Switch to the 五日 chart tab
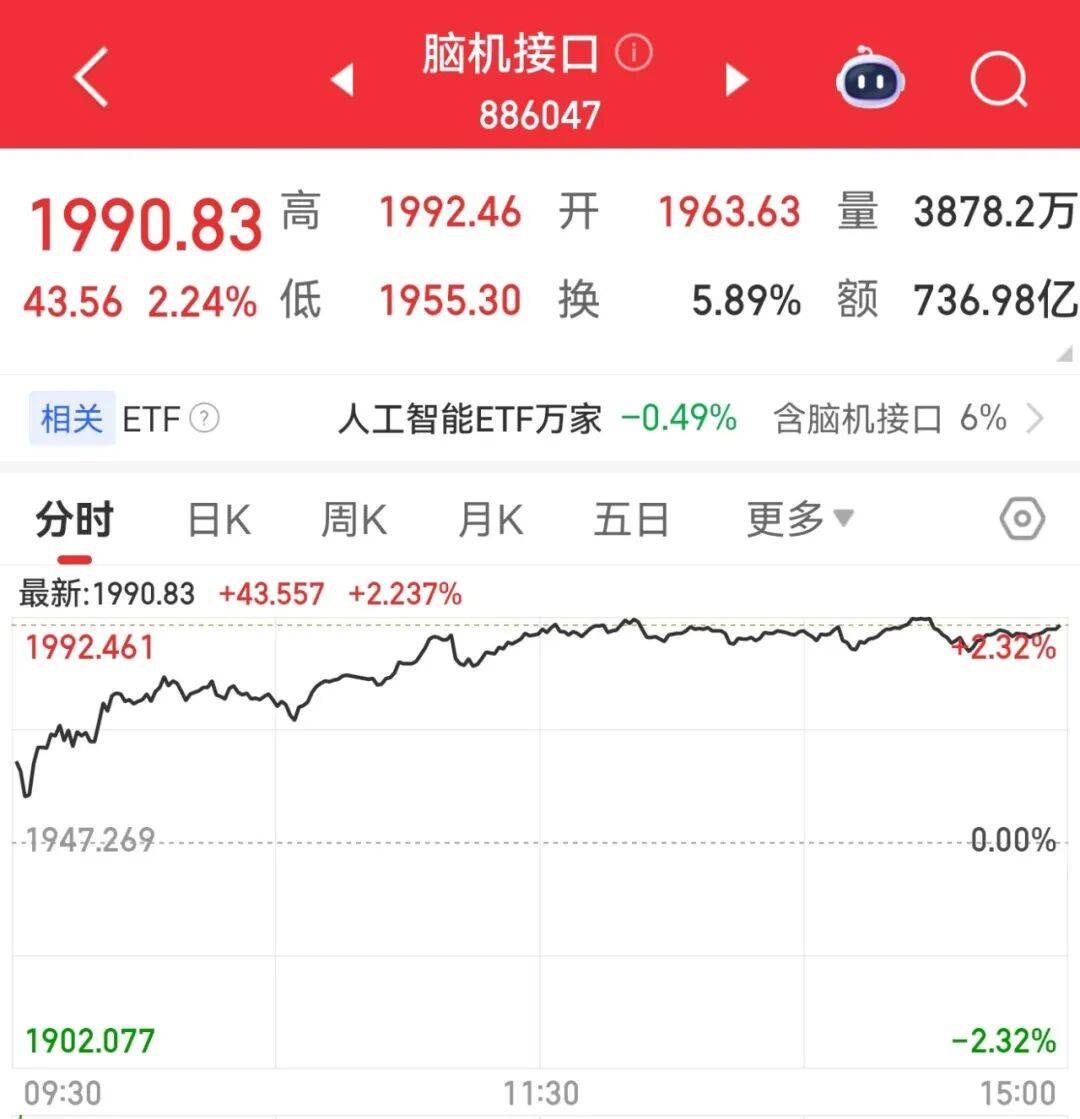The width and height of the screenshot is (1080, 1119). [631, 520]
